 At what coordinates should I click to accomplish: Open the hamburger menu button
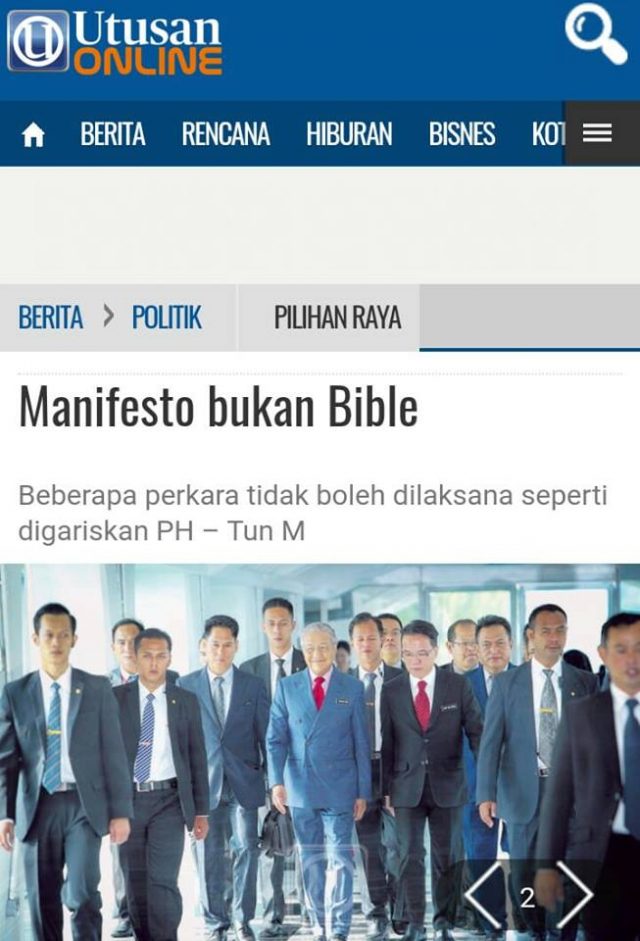pyautogui.click(x=598, y=133)
